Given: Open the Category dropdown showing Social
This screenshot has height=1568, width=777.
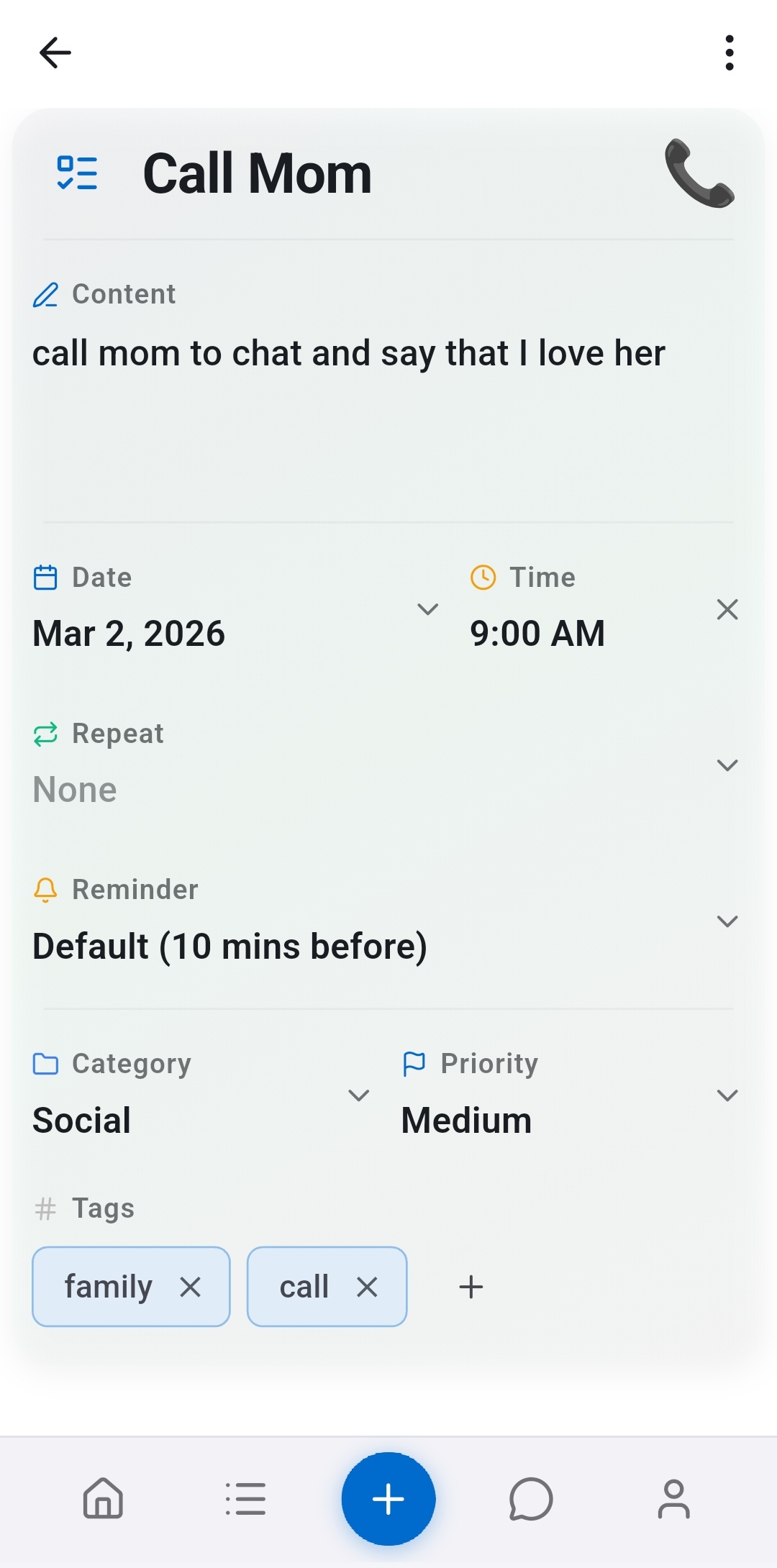Looking at the screenshot, I should tap(359, 1095).
